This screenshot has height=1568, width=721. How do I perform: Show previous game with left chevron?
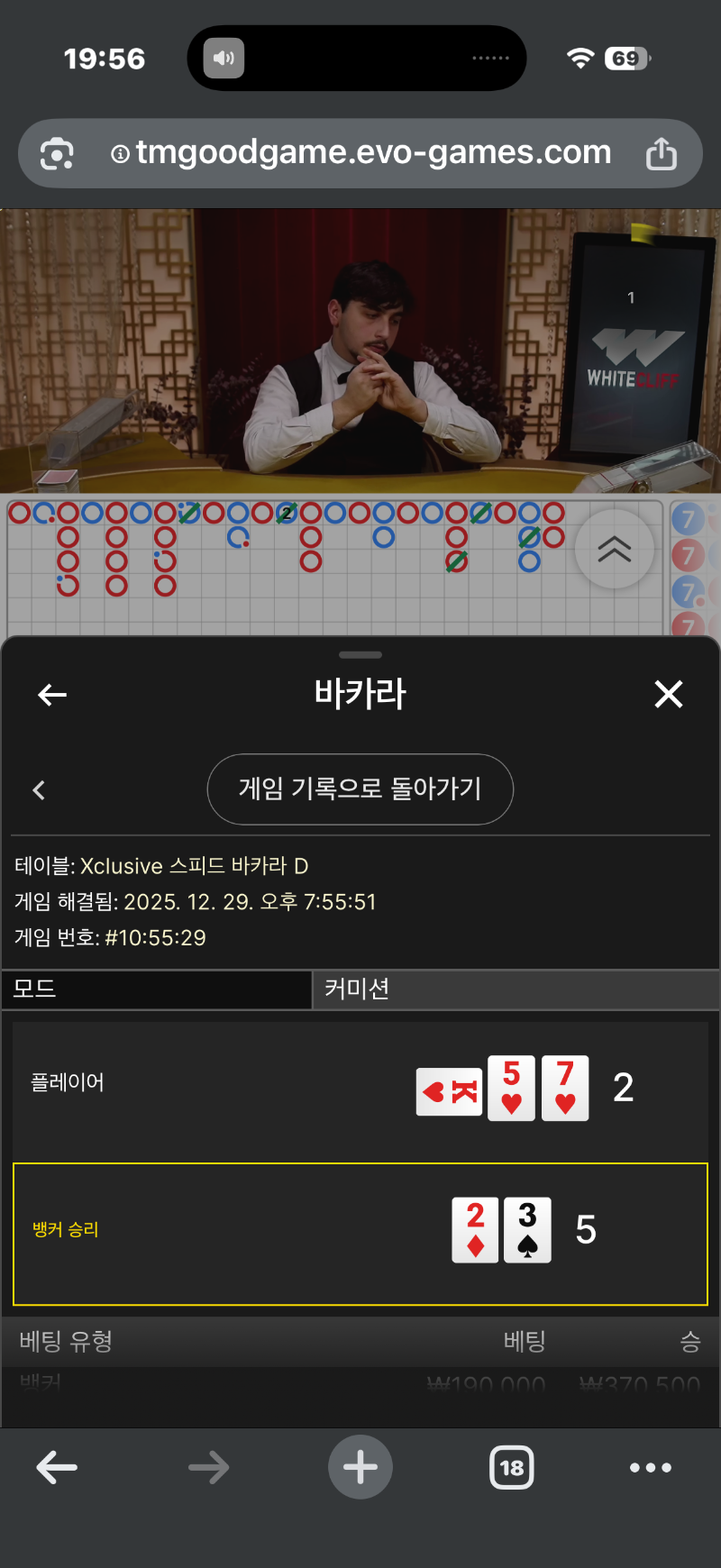[x=39, y=790]
